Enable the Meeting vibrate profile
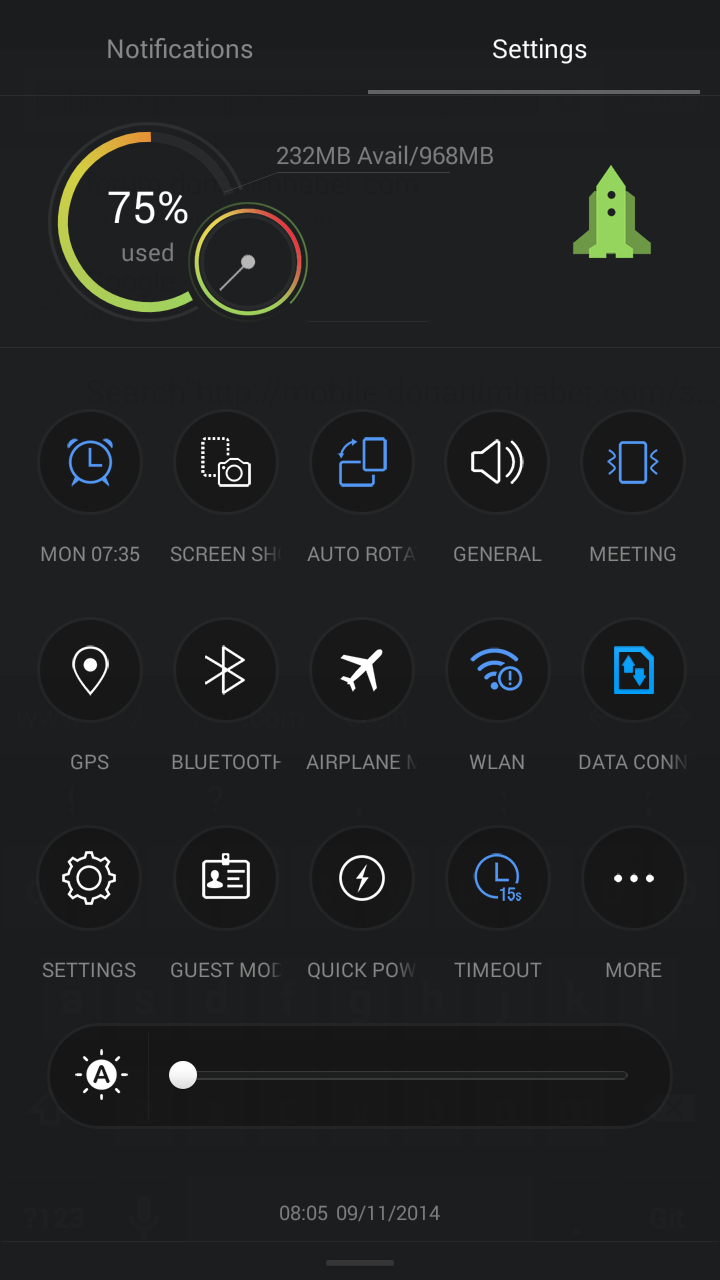 [633, 462]
